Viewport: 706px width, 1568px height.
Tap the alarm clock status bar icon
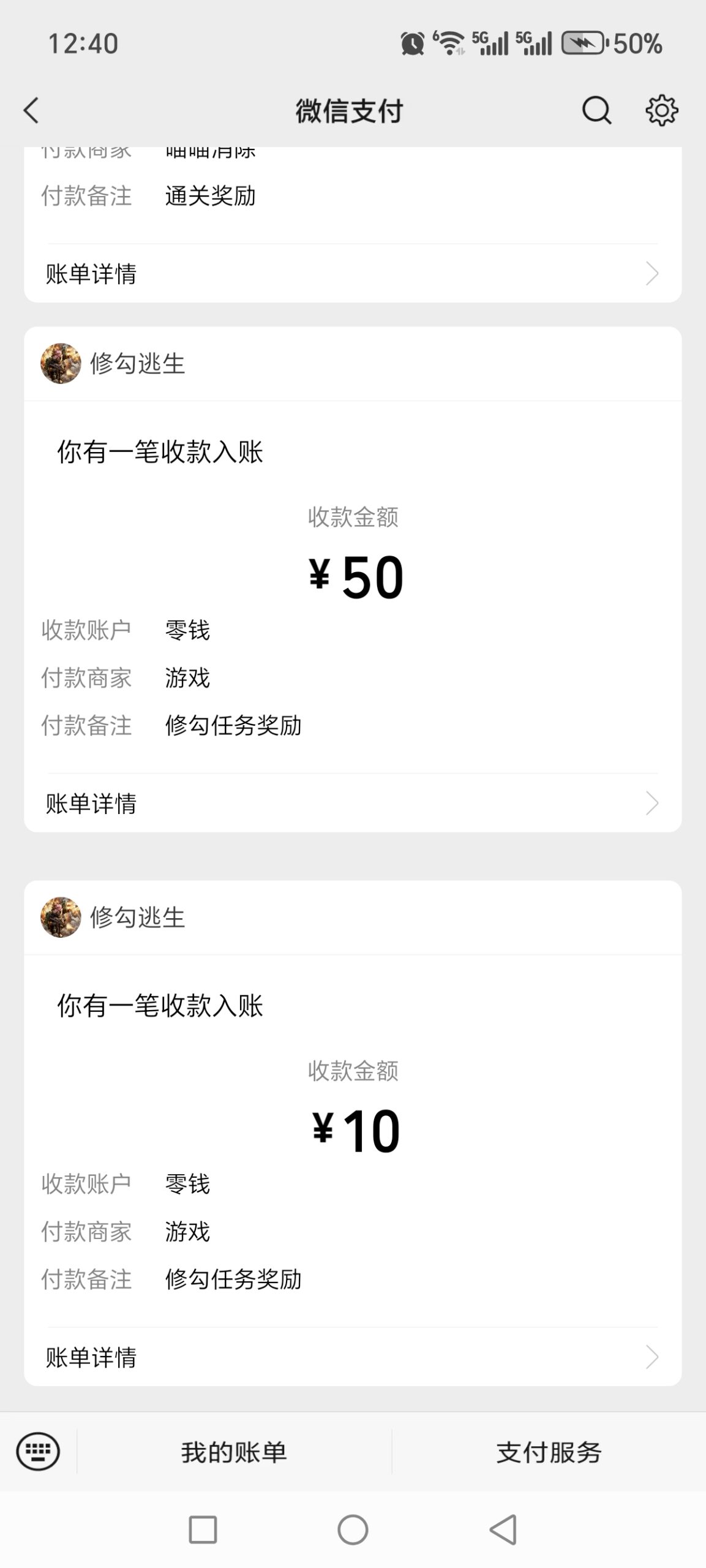[x=411, y=43]
